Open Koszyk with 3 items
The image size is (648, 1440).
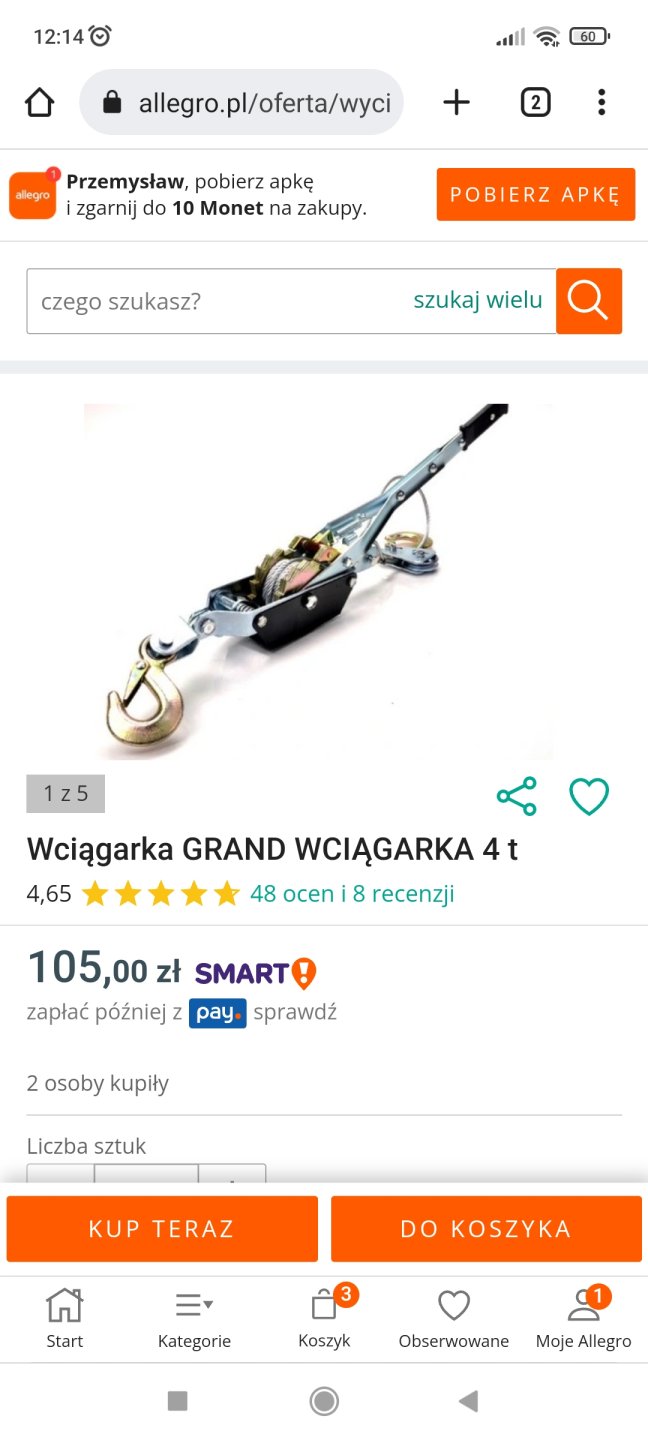coord(325,1319)
